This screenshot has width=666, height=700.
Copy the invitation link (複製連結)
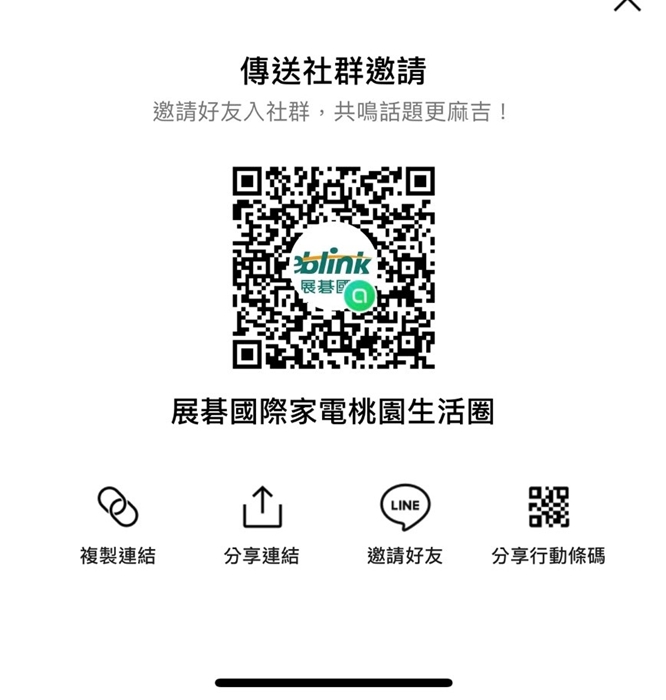pos(118,508)
